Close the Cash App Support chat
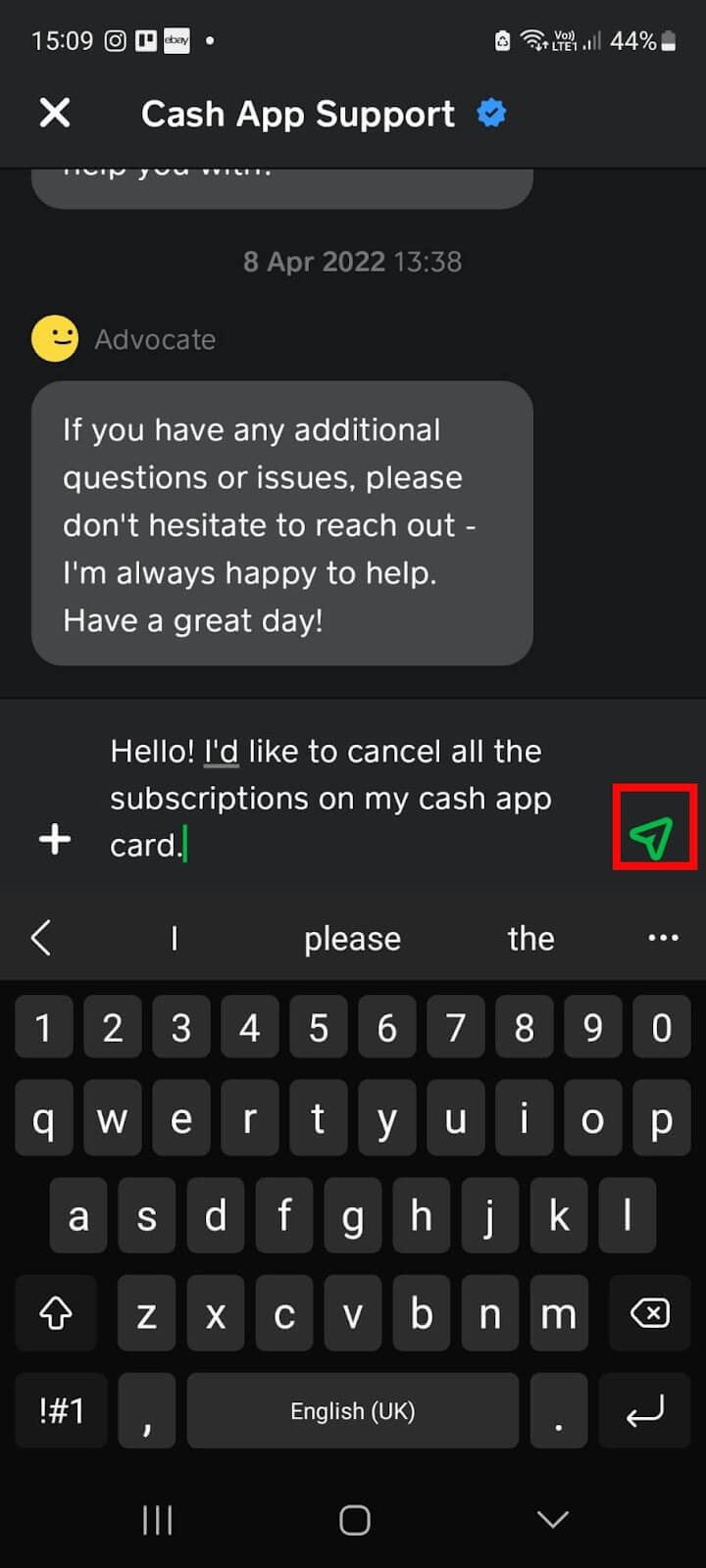 pos(55,114)
